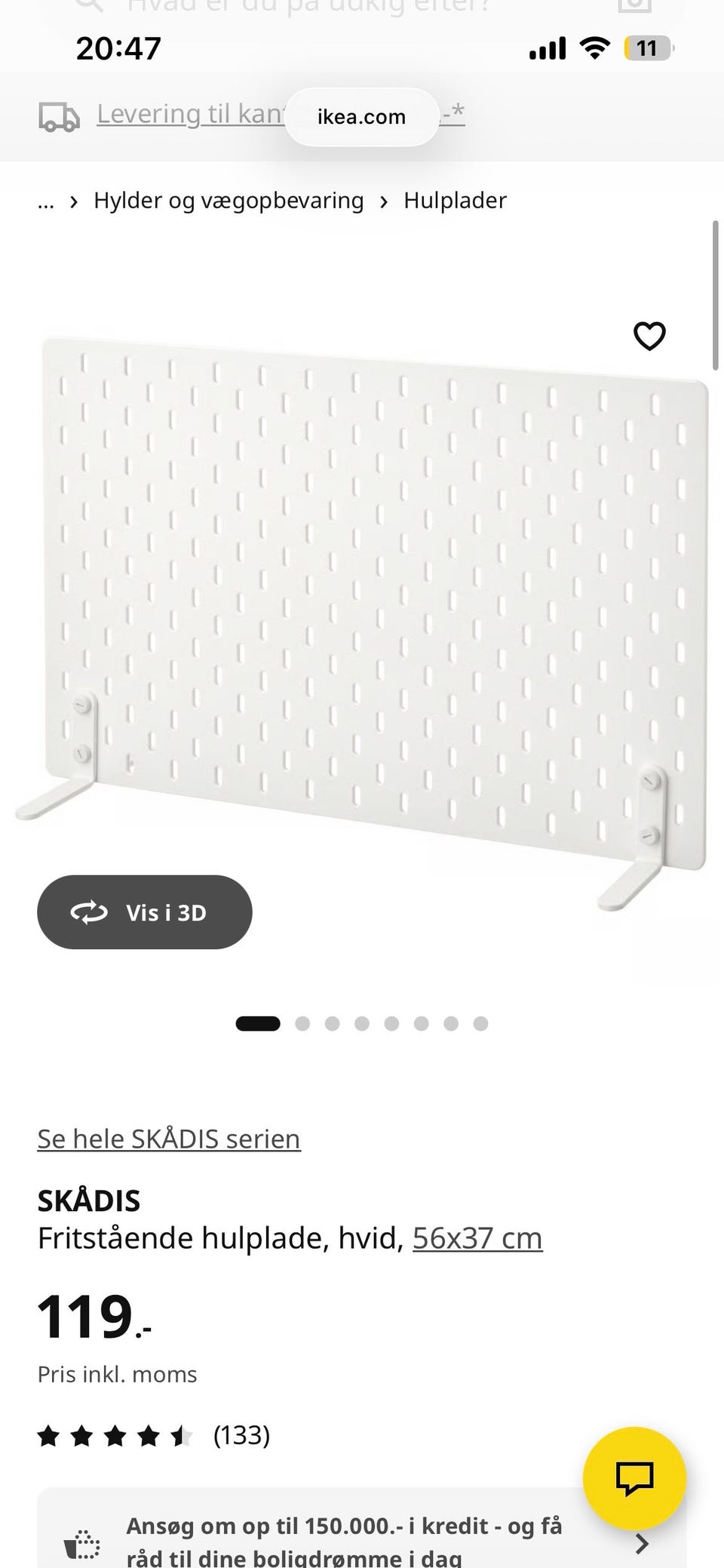Select the last carousel dot
Image resolution: width=724 pixels, height=1568 pixels.
point(480,1024)
